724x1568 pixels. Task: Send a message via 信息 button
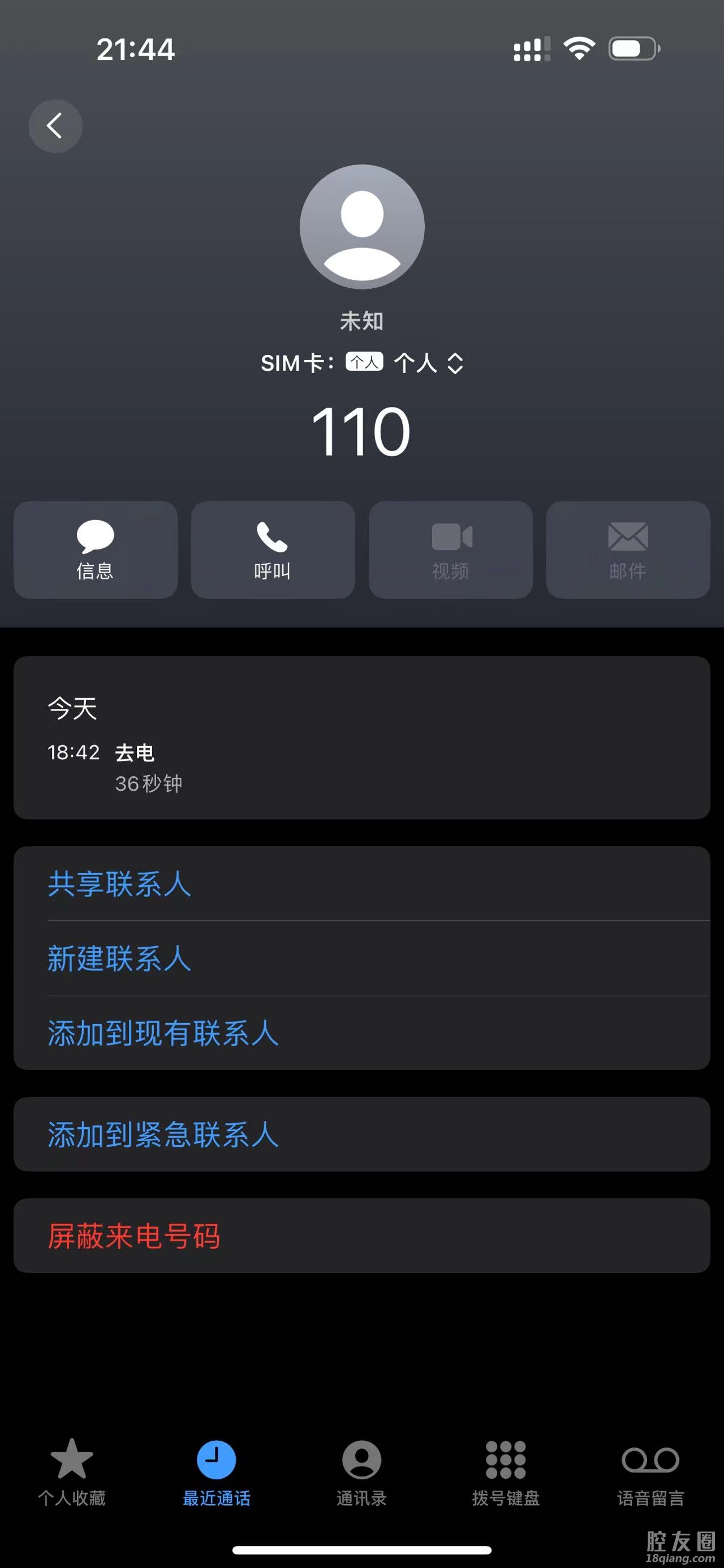tap(96, 549)
